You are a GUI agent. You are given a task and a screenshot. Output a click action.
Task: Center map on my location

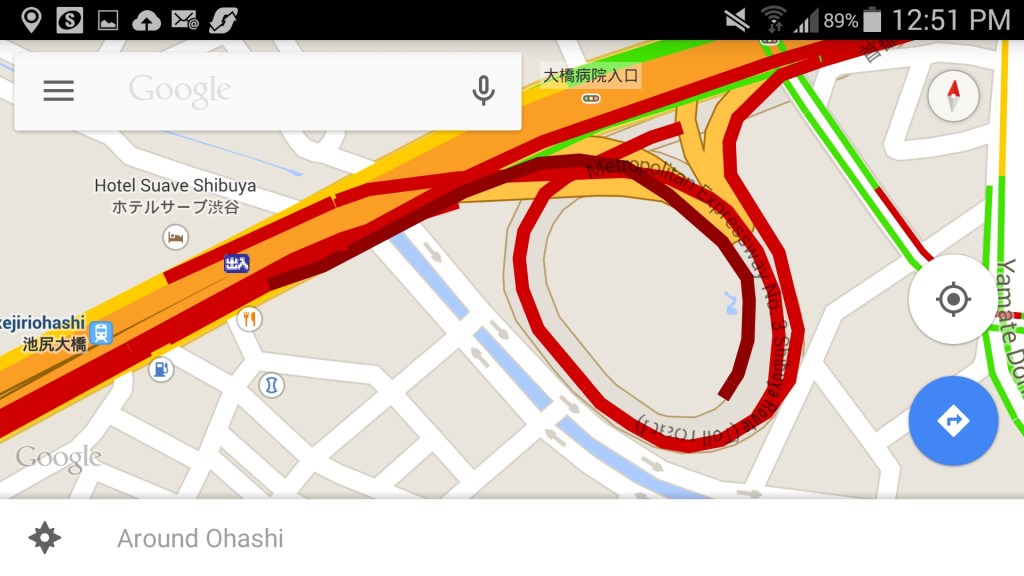[952, 299]
